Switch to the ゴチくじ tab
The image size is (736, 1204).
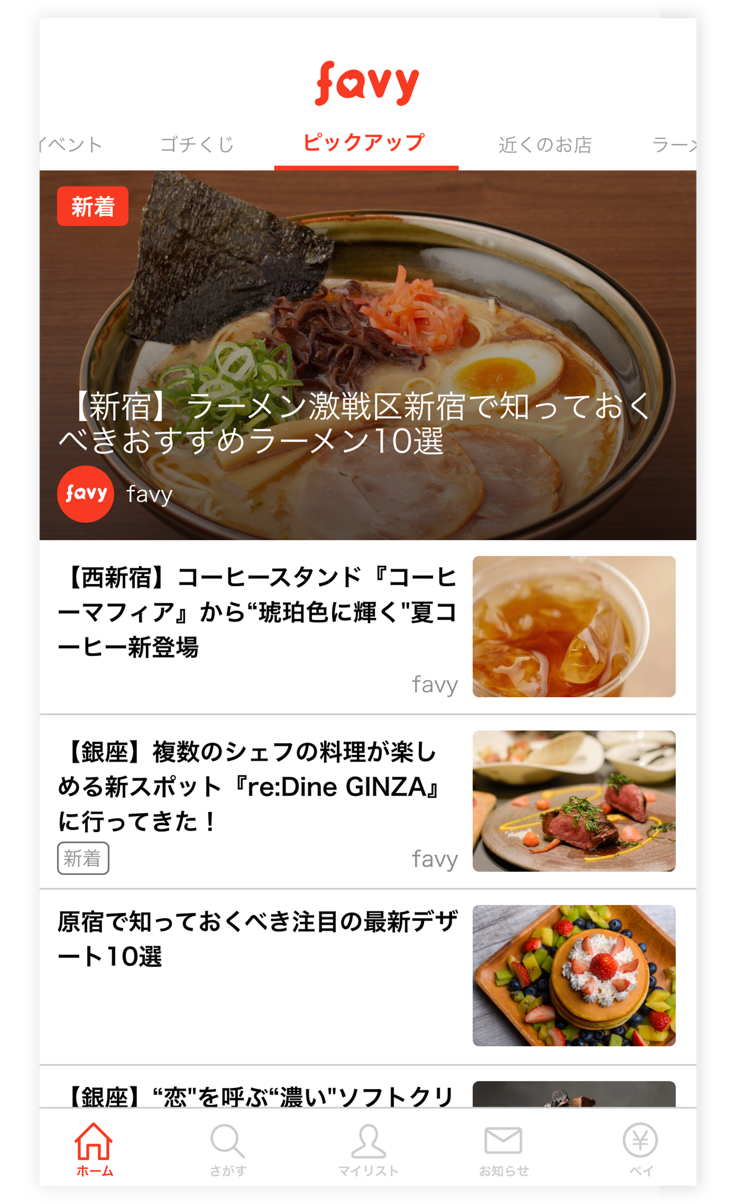point(197,144)
